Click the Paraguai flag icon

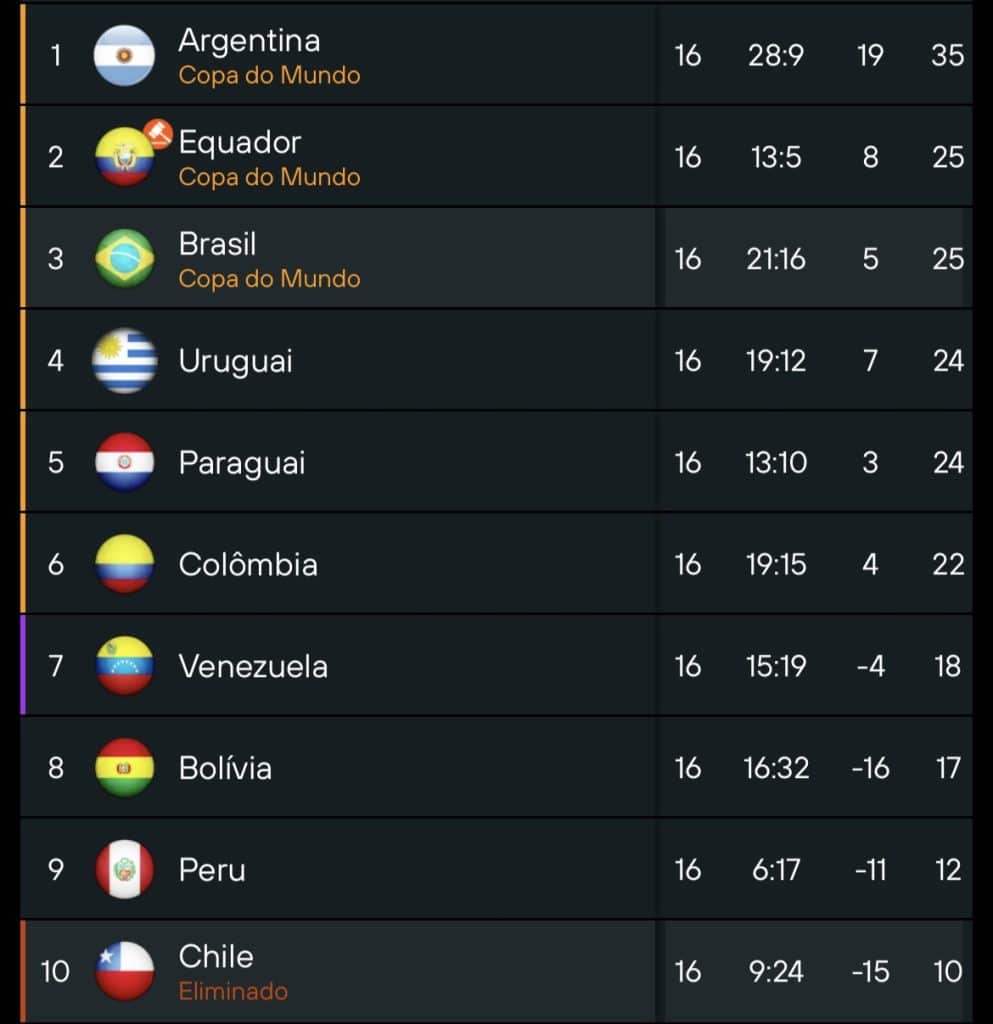(124, 463)
